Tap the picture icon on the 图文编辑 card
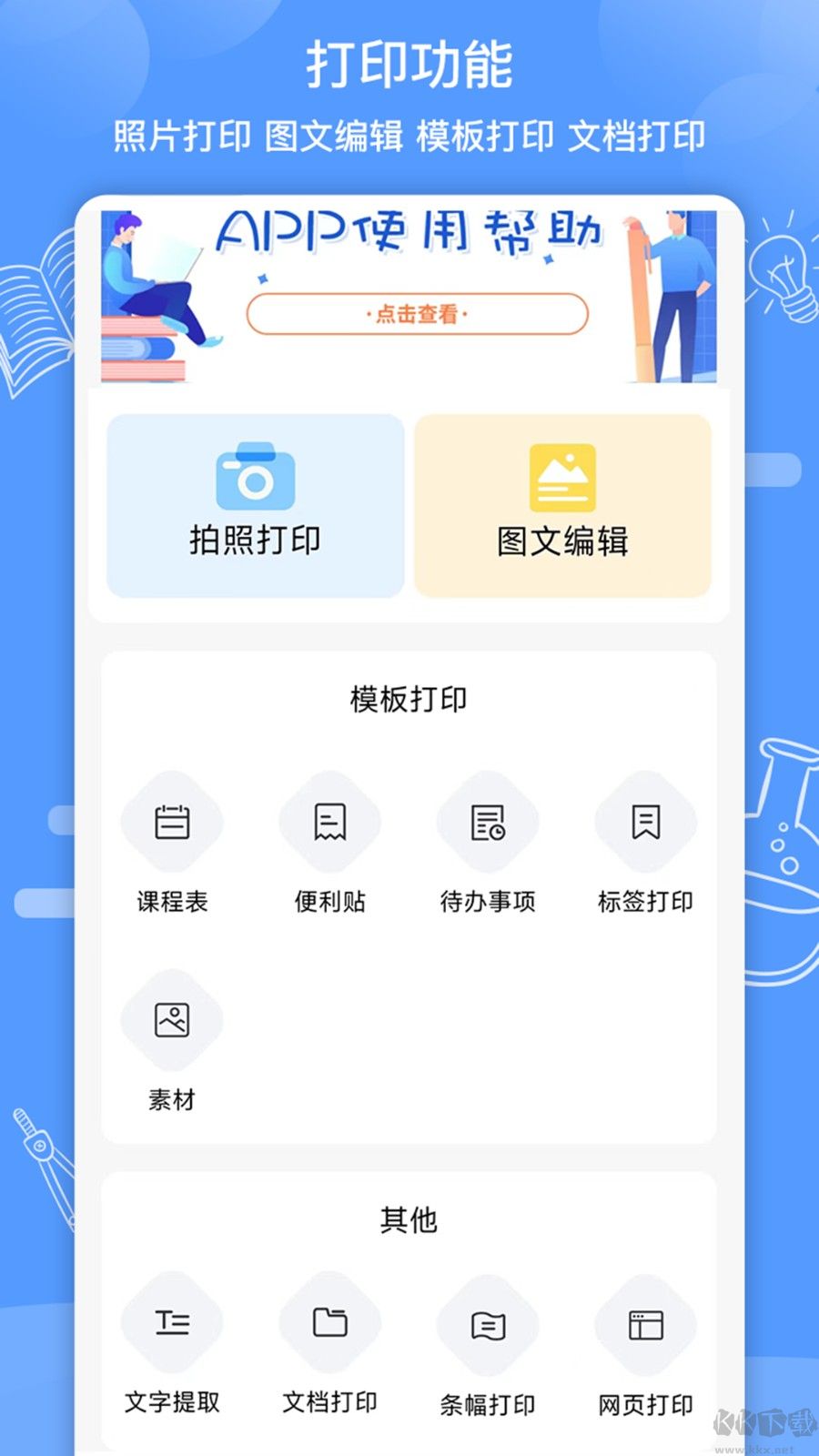Screen dimensions: 819x1456 pyautogui.click(x=564, y=476)
